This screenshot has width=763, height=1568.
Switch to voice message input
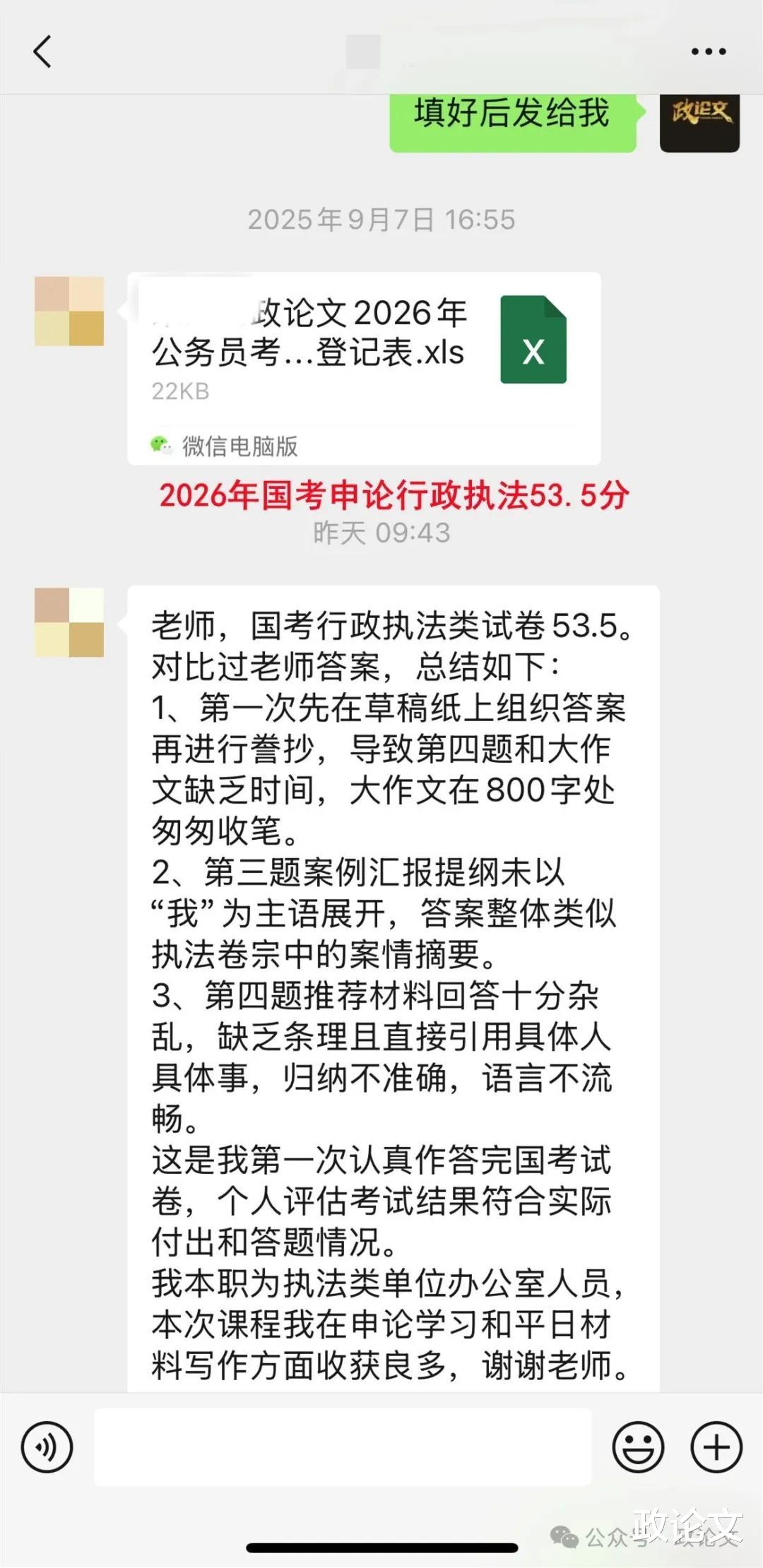point(47,1447)
